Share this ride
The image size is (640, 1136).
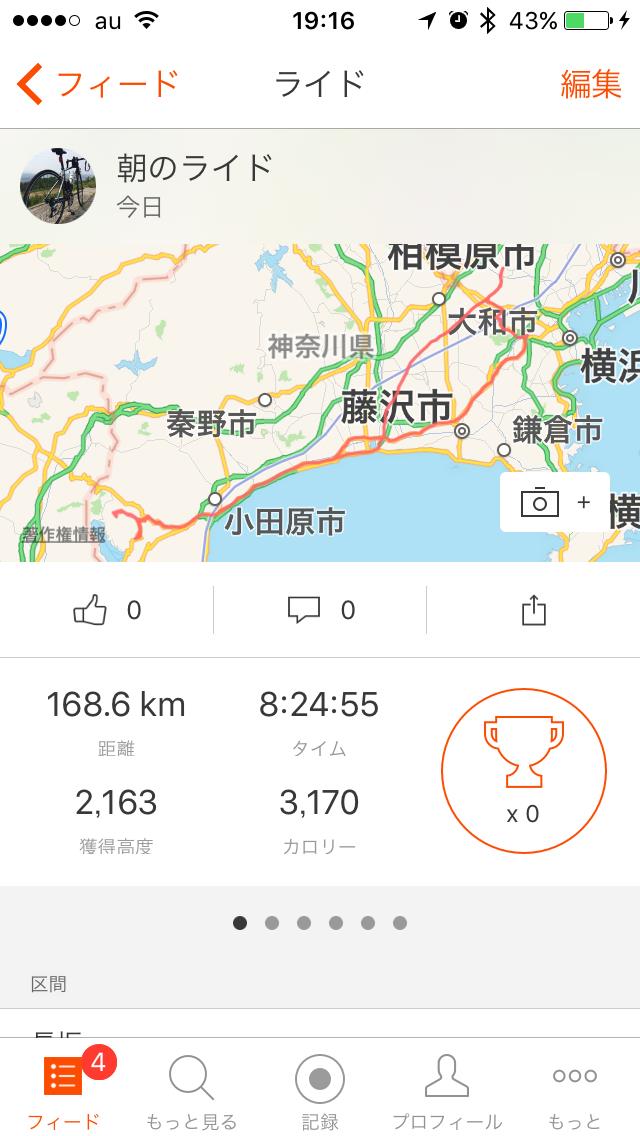(x=534, y=610)
